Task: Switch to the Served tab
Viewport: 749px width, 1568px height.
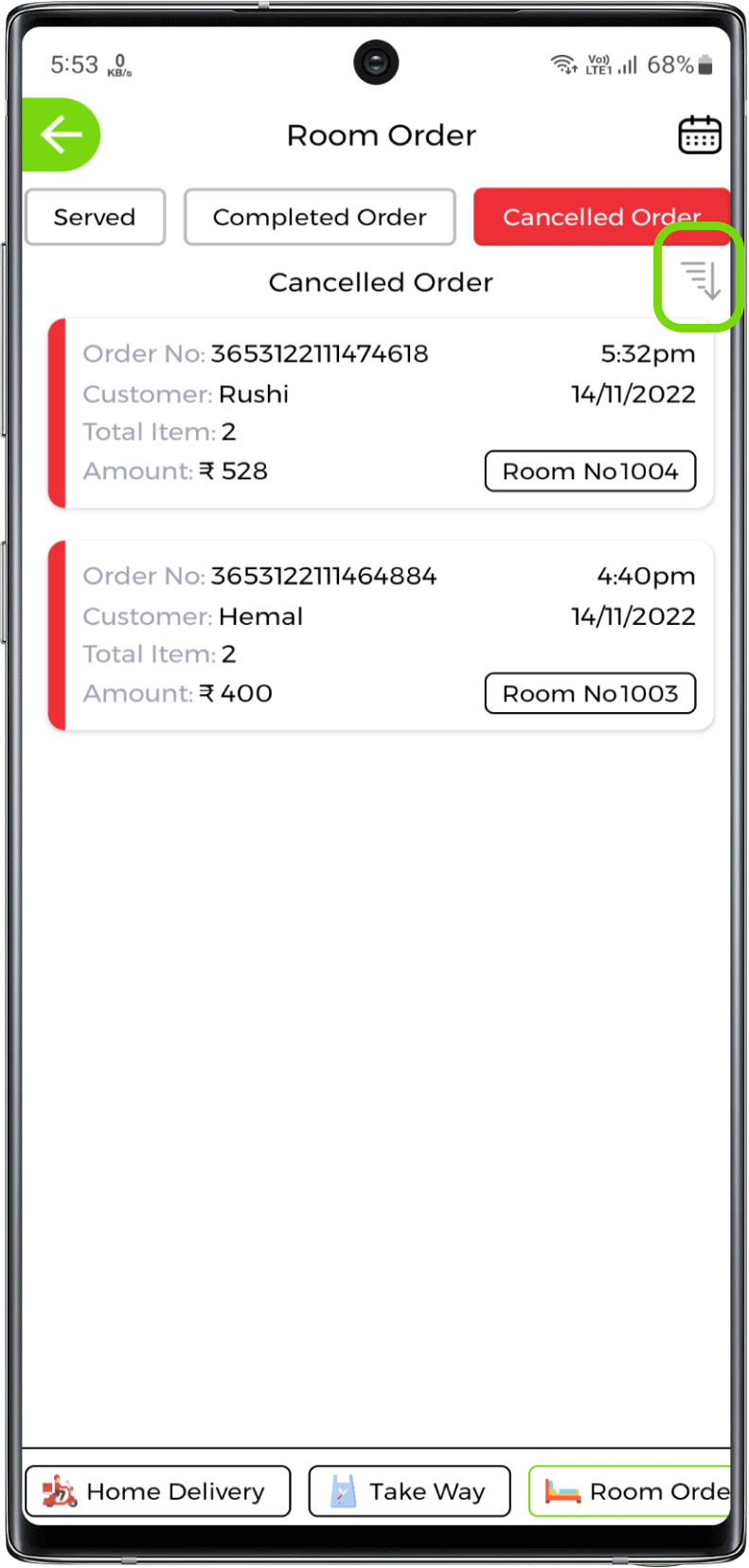Action: click(95, 217)
